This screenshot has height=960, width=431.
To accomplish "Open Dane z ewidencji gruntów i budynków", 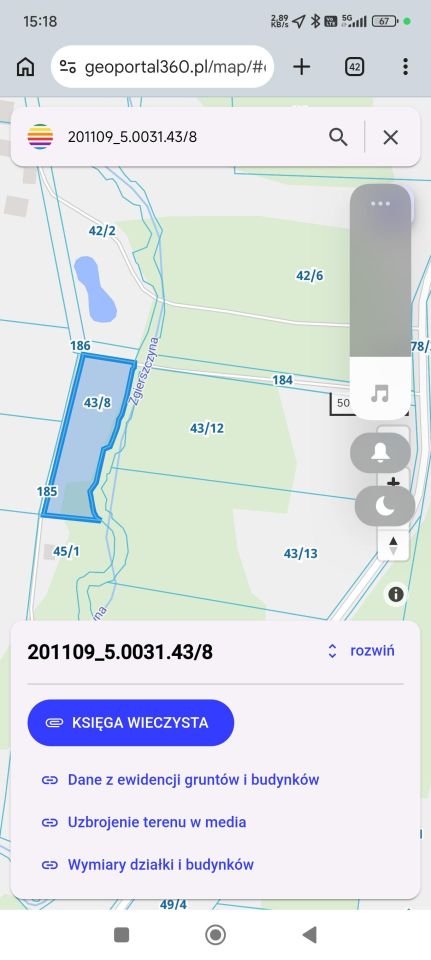I will pyautogui.click(x=181, y=779).
